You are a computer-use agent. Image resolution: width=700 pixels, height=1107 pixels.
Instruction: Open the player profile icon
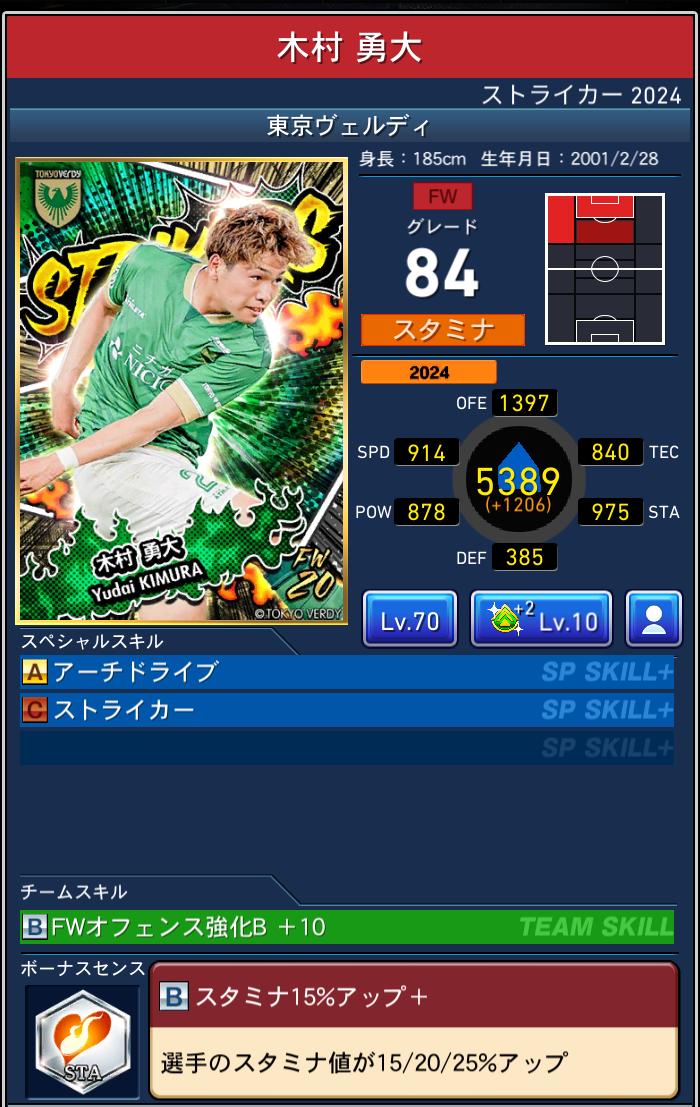click(x=653, y=620)
